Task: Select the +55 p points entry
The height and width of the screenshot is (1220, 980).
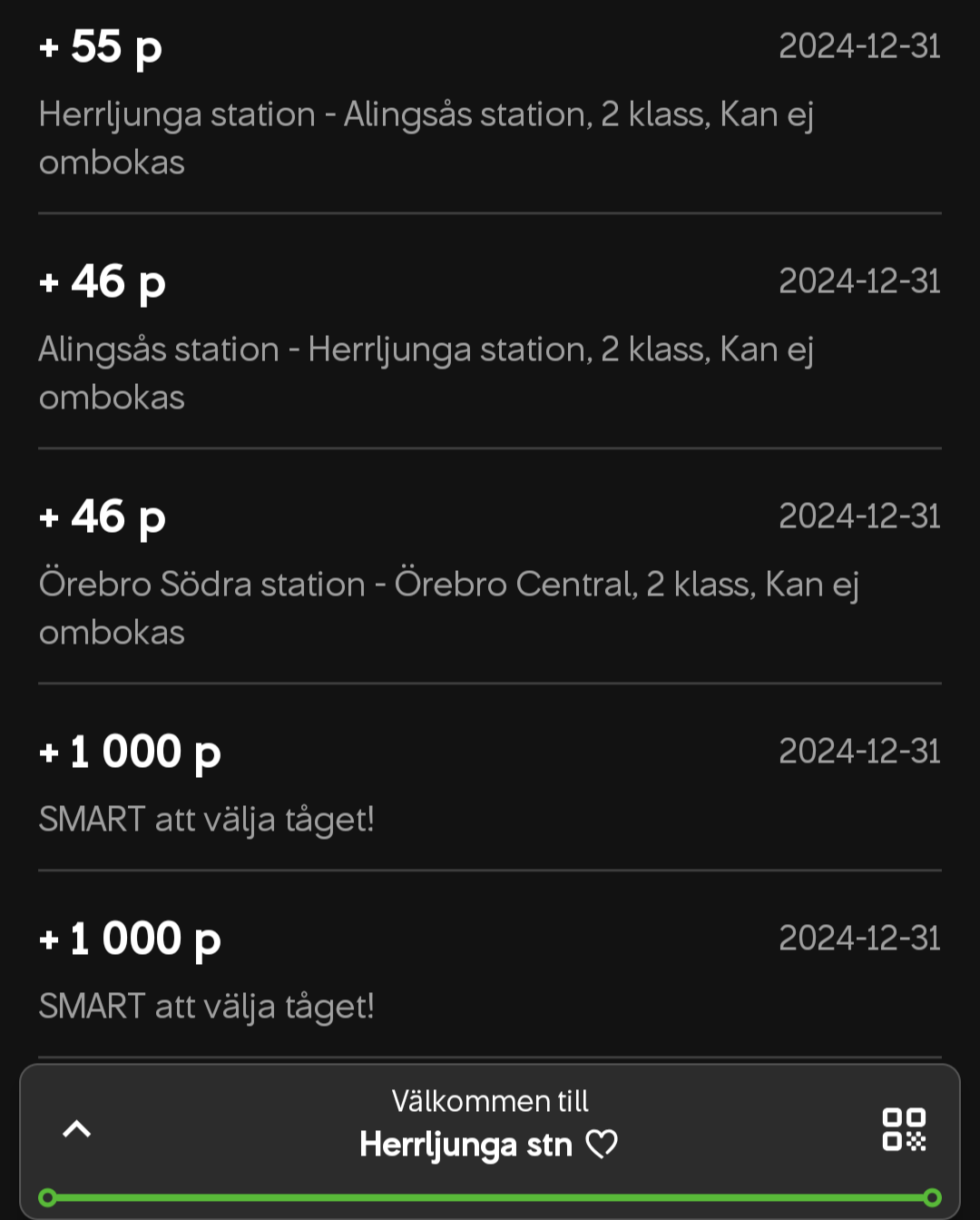Action: coord(102,47)
